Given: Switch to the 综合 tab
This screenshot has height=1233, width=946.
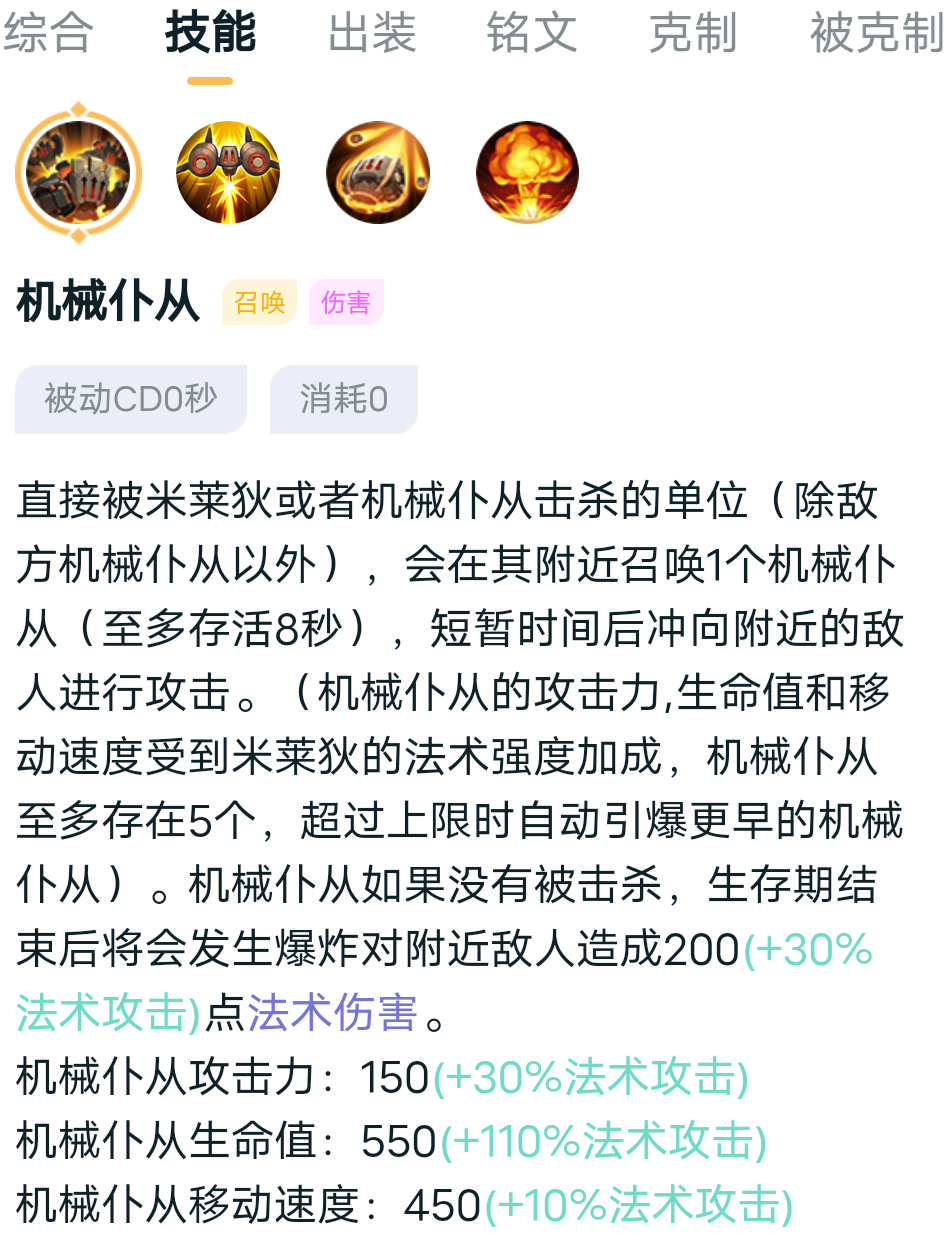Looking at the screenshot, I should (x=47, y=34).
